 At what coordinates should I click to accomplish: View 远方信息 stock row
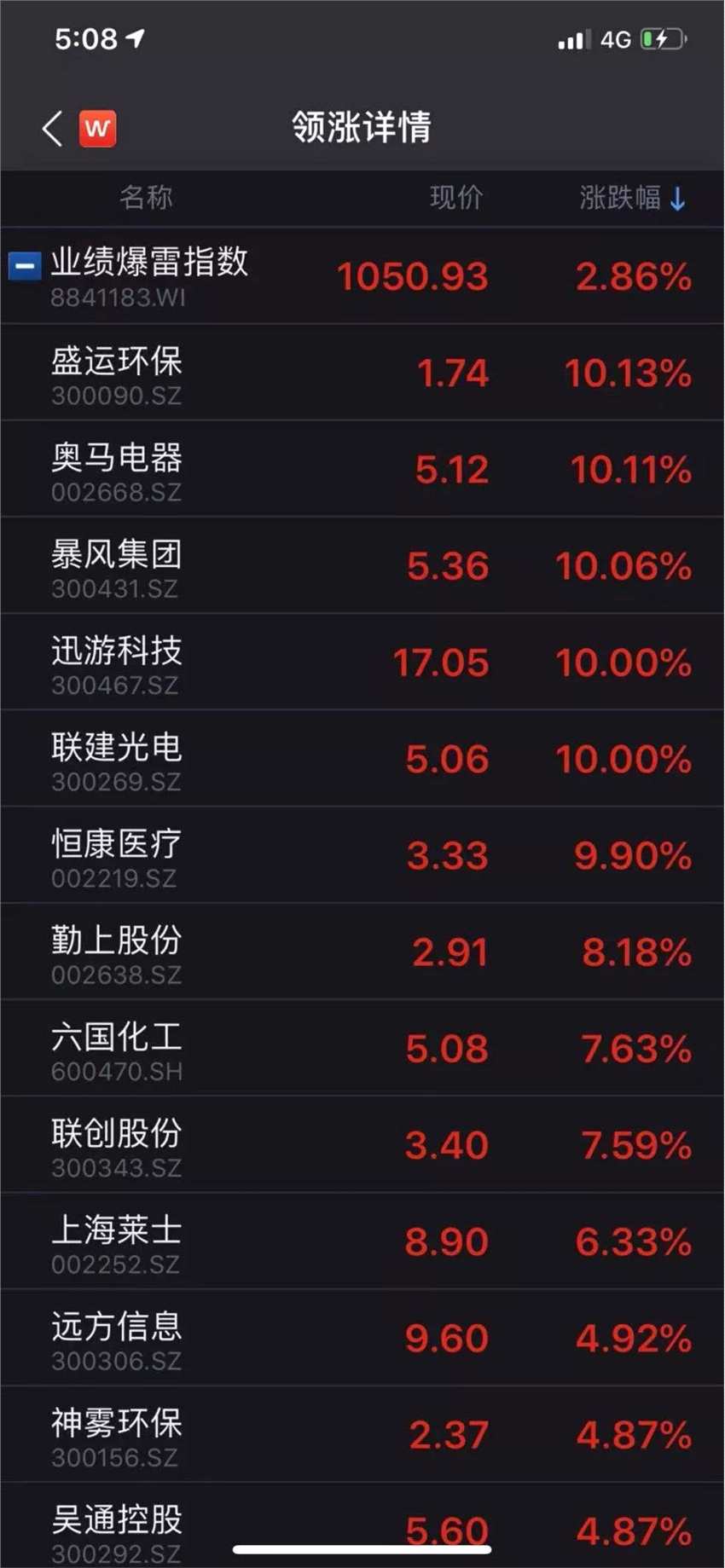[116, 1337]
